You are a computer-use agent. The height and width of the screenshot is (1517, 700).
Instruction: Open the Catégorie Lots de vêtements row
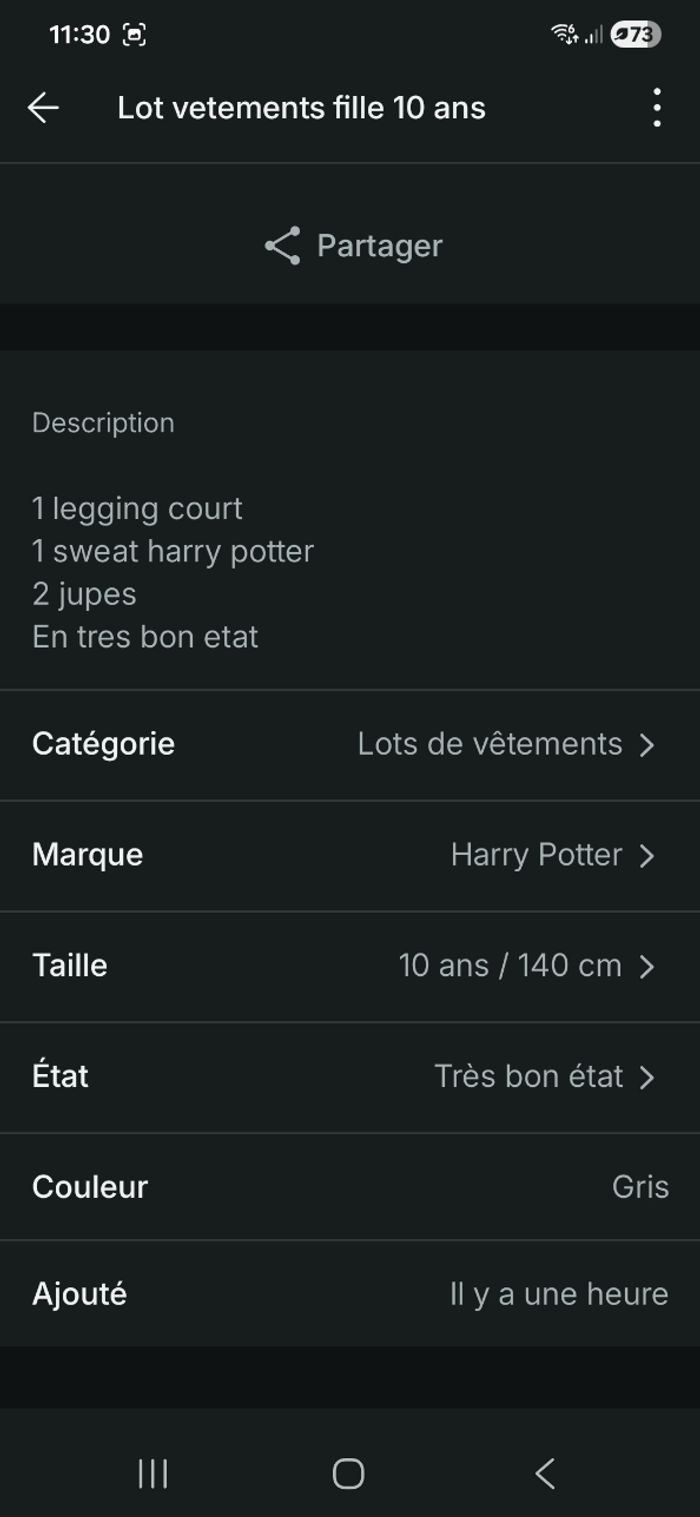tap(350, 745)
